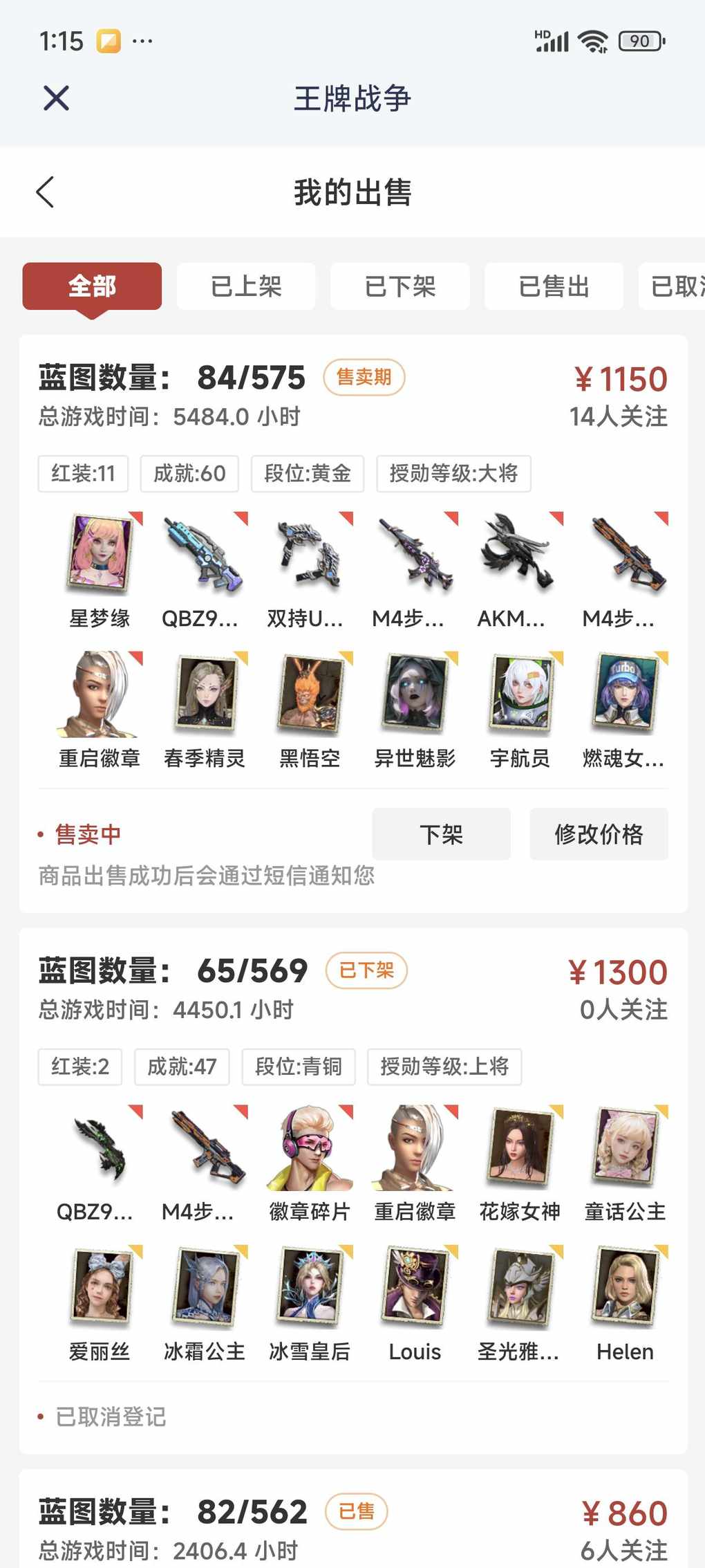
Task: Switch to the 已上架 tab
Action: point(246,286)
